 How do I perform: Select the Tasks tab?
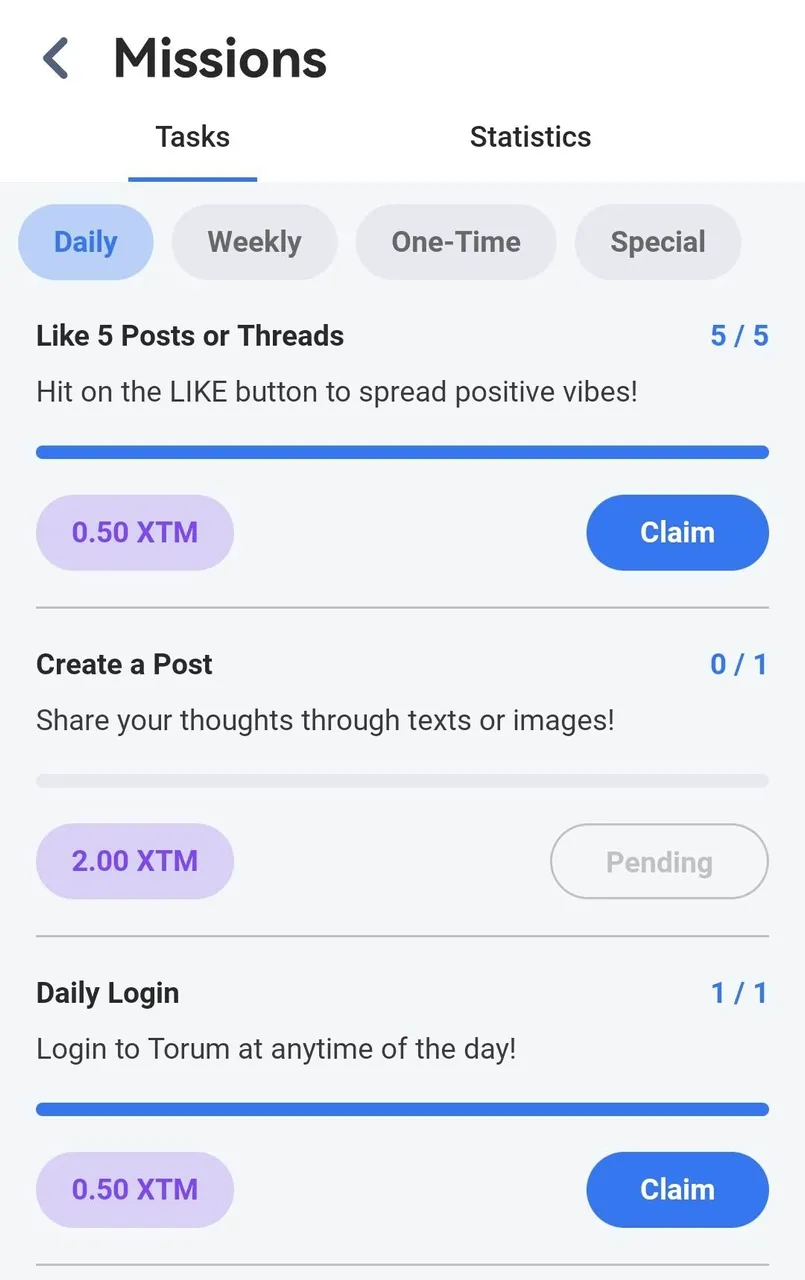pos(192,137)
